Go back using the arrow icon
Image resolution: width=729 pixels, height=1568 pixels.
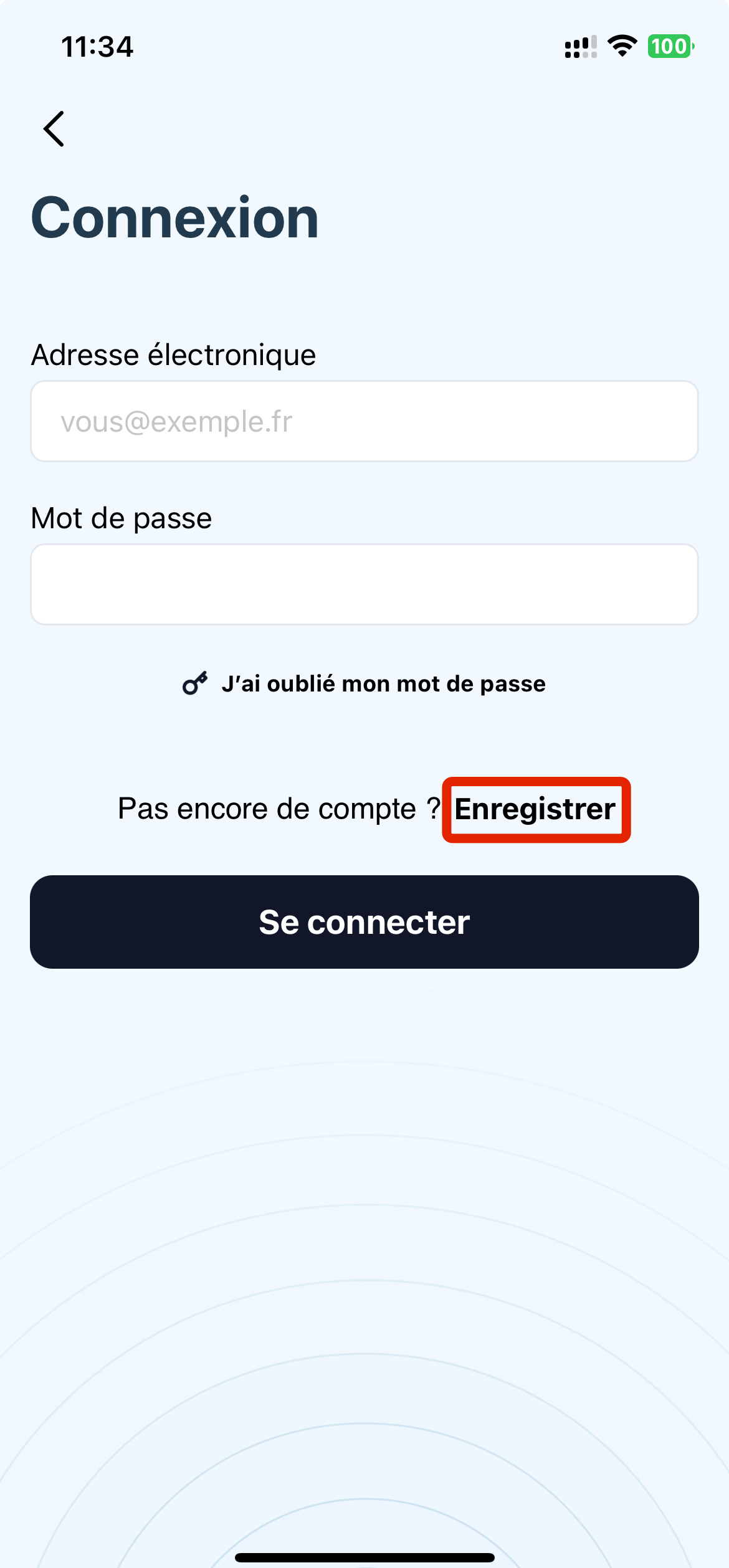[54, 129]
